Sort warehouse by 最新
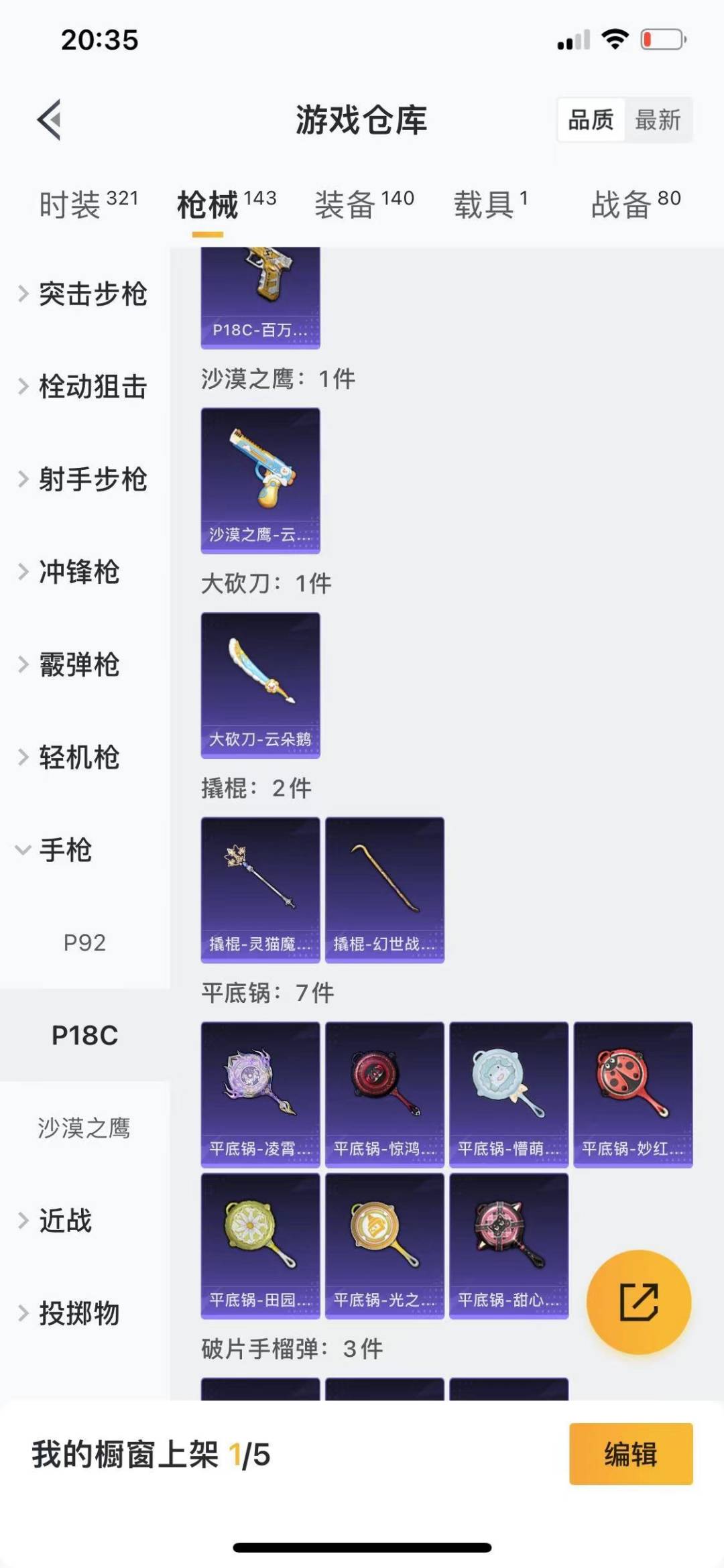724x1568 pixels. [x=658, y=120]
